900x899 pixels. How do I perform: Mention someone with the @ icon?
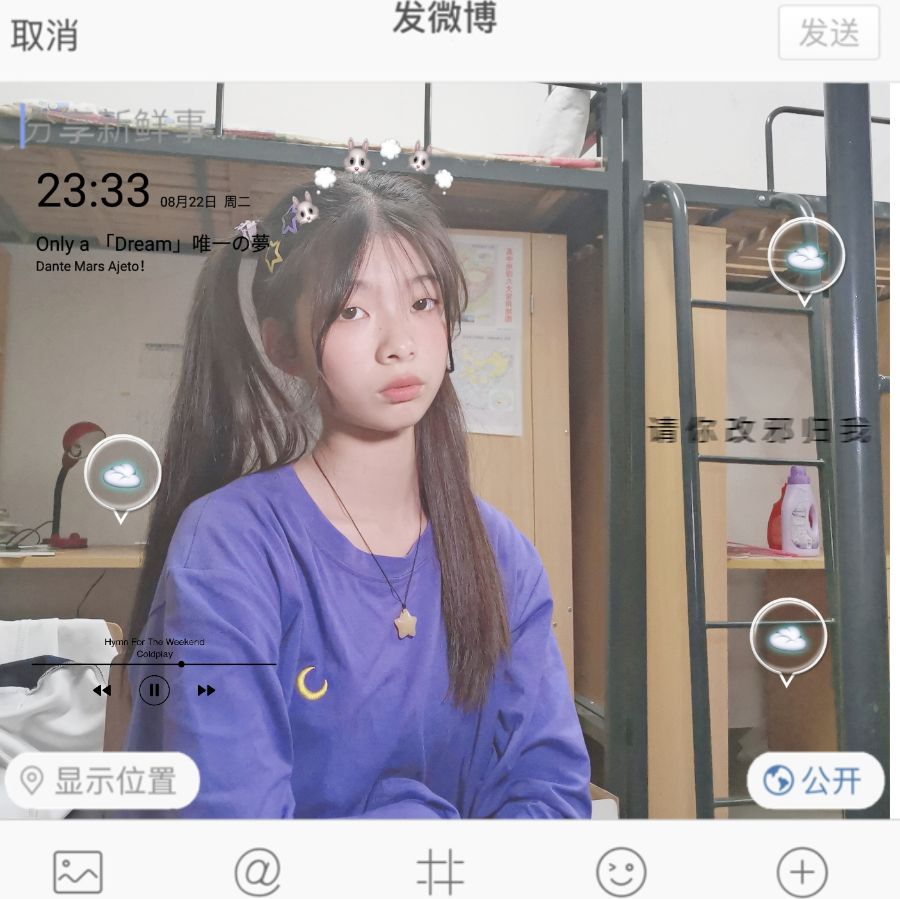258,871
